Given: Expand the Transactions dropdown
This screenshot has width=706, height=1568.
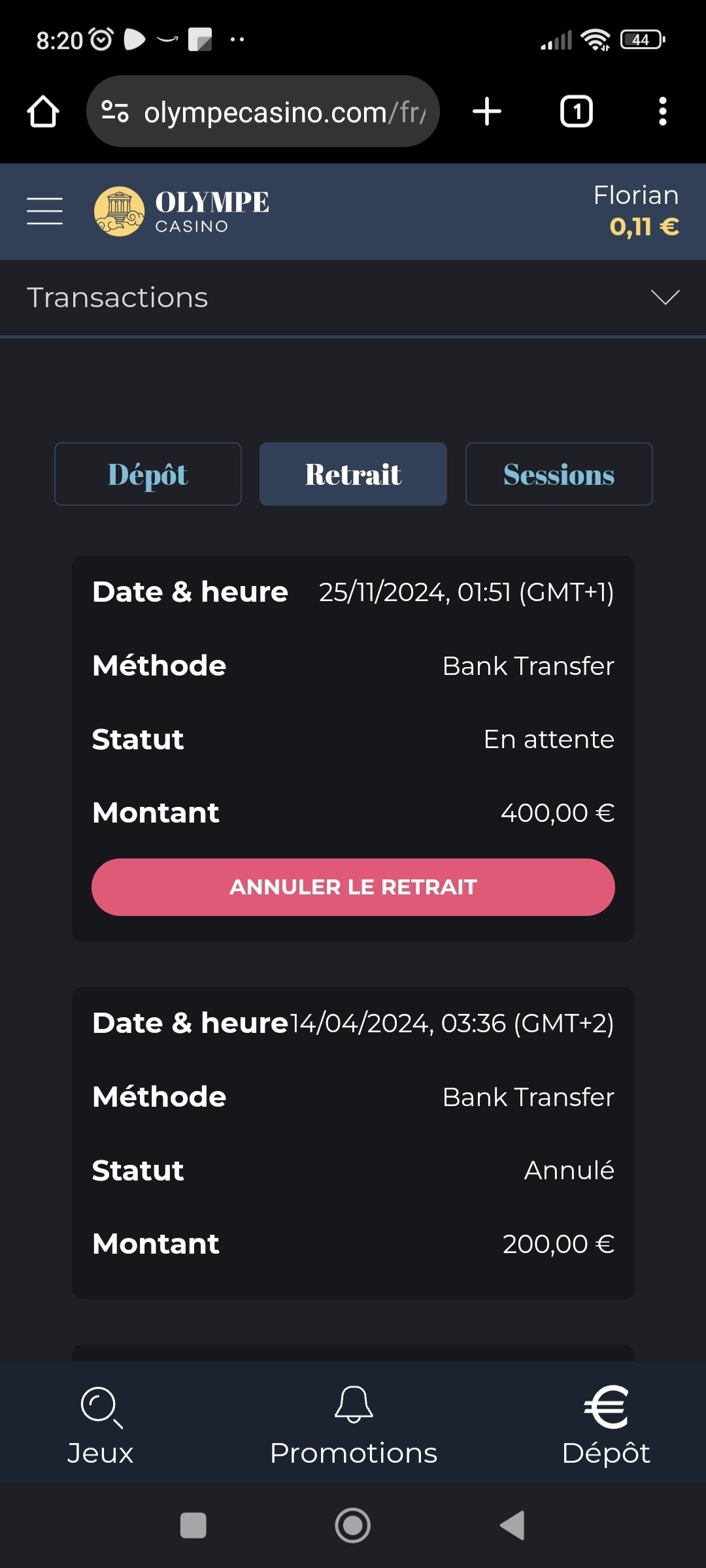Looking at the screenshot, I should point(665,298).
